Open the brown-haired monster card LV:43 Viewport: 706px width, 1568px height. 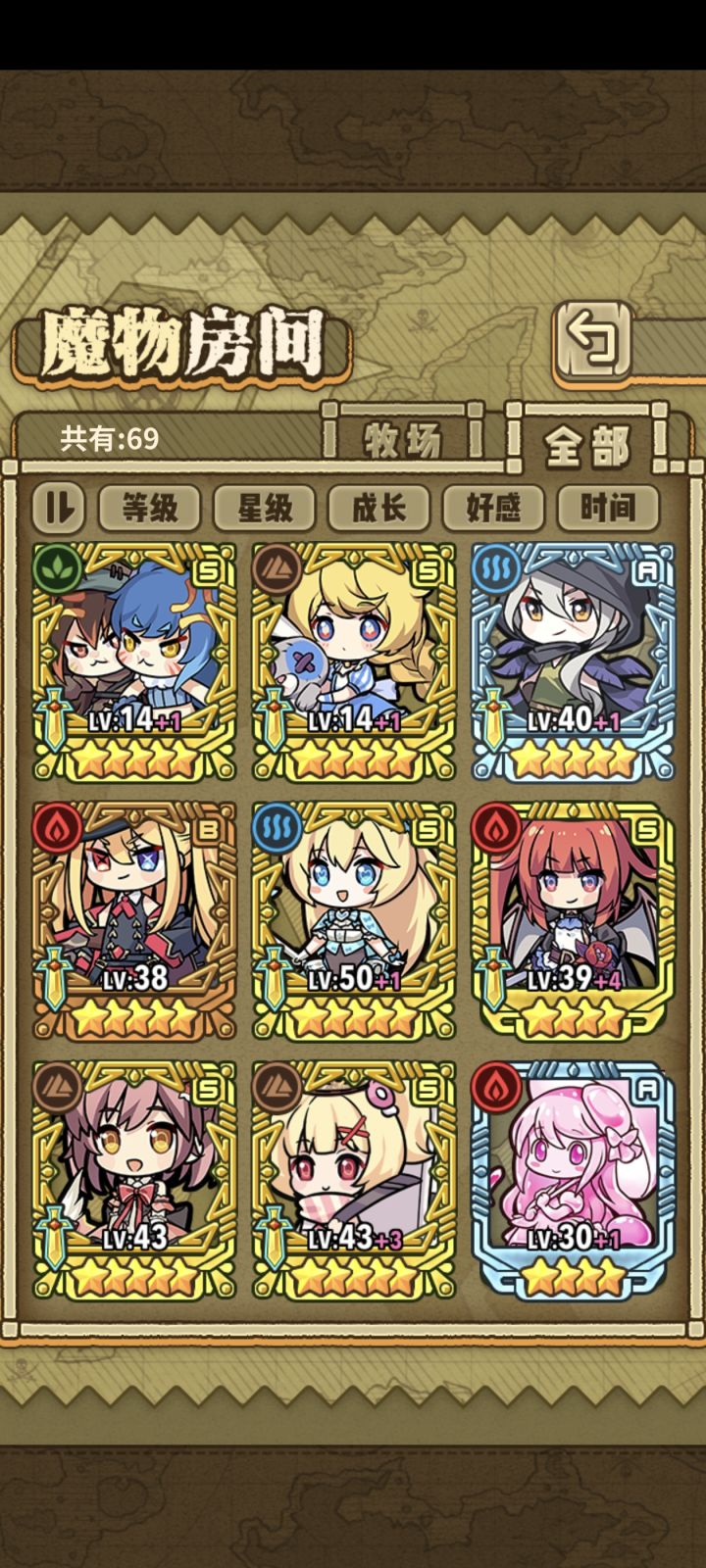click(x=134, y=1180)
